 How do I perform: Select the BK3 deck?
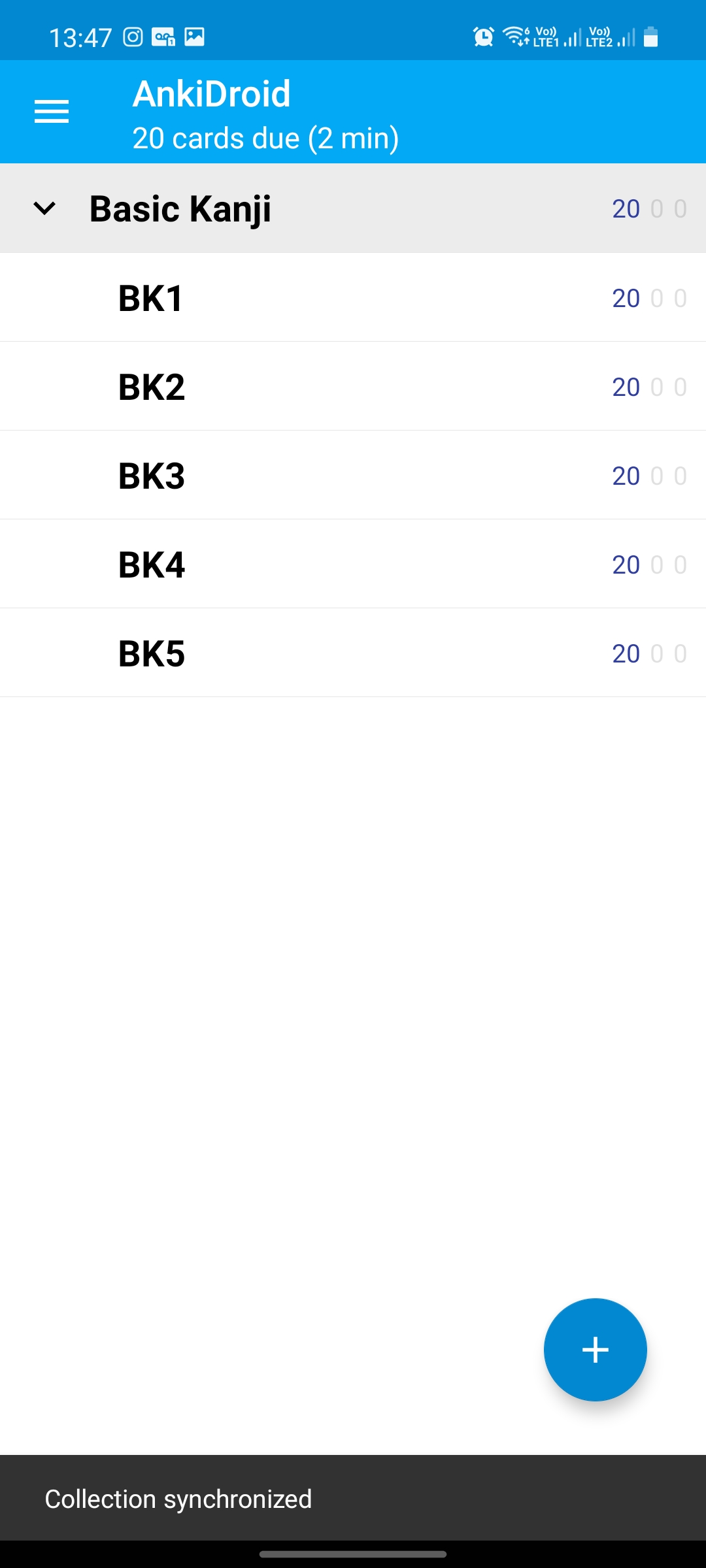[152, 476]
